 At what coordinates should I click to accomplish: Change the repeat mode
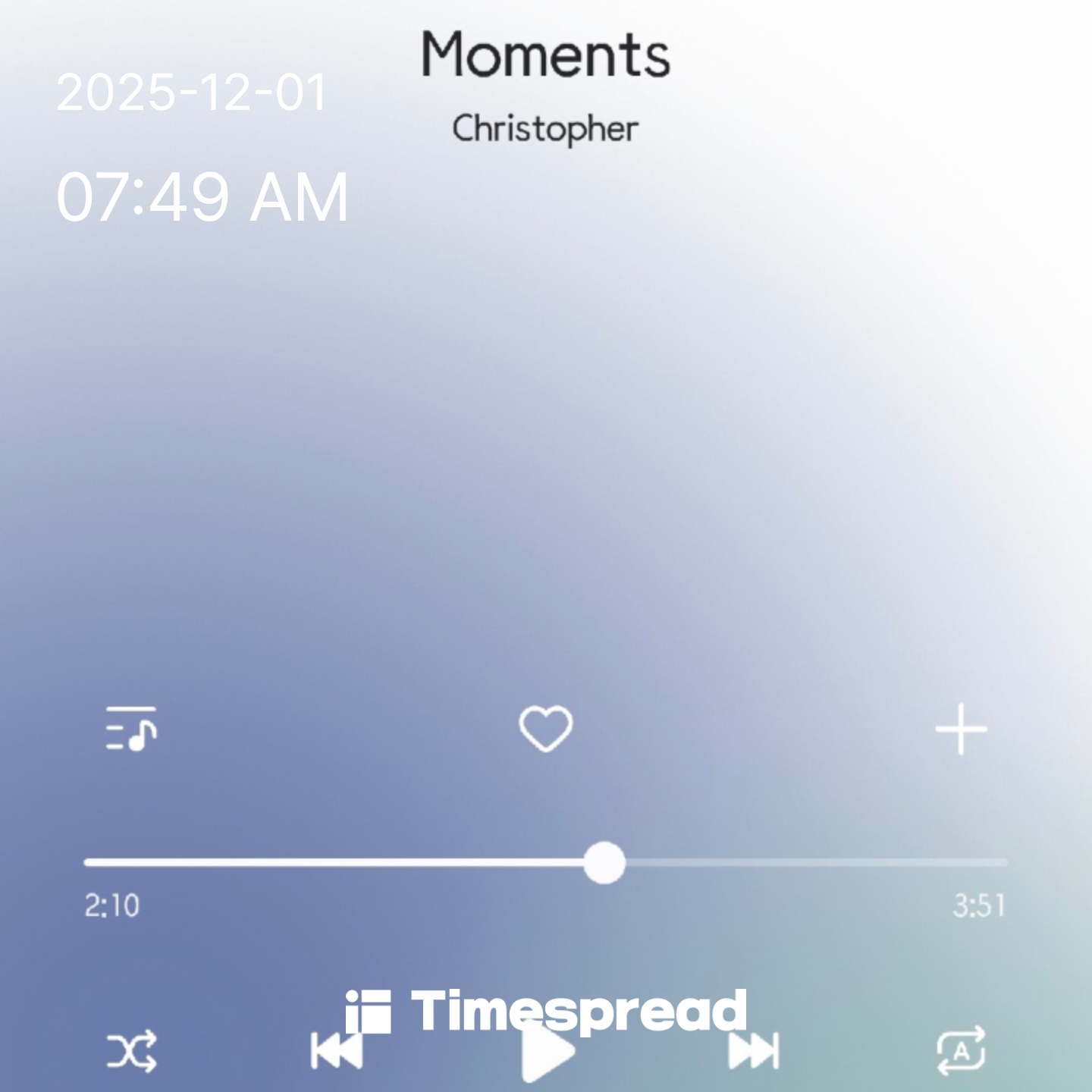(x=961, y=1050)
